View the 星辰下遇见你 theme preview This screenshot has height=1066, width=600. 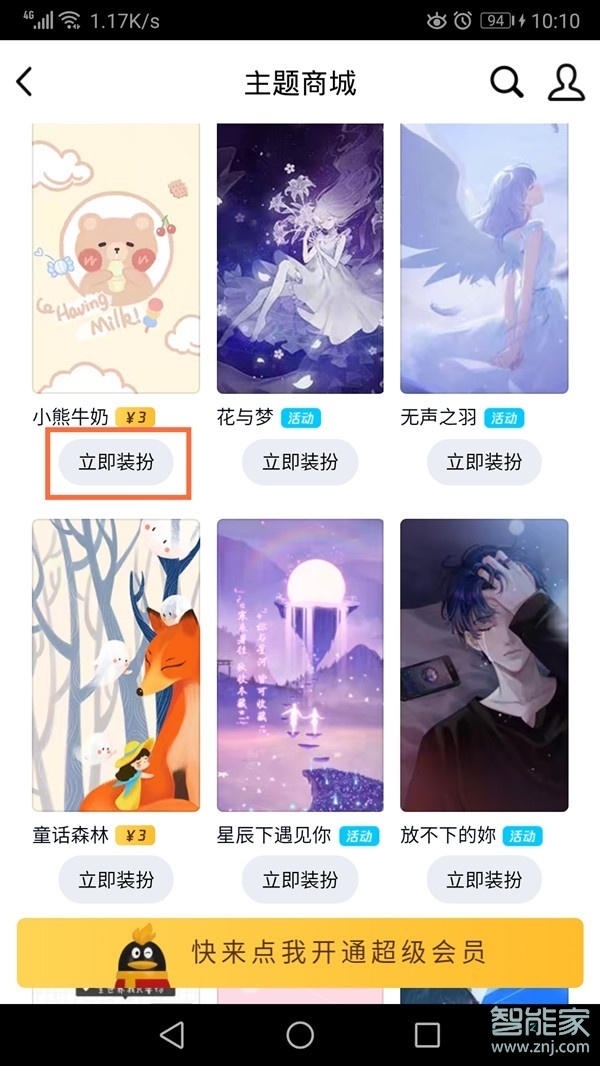[x=300, y=665]
